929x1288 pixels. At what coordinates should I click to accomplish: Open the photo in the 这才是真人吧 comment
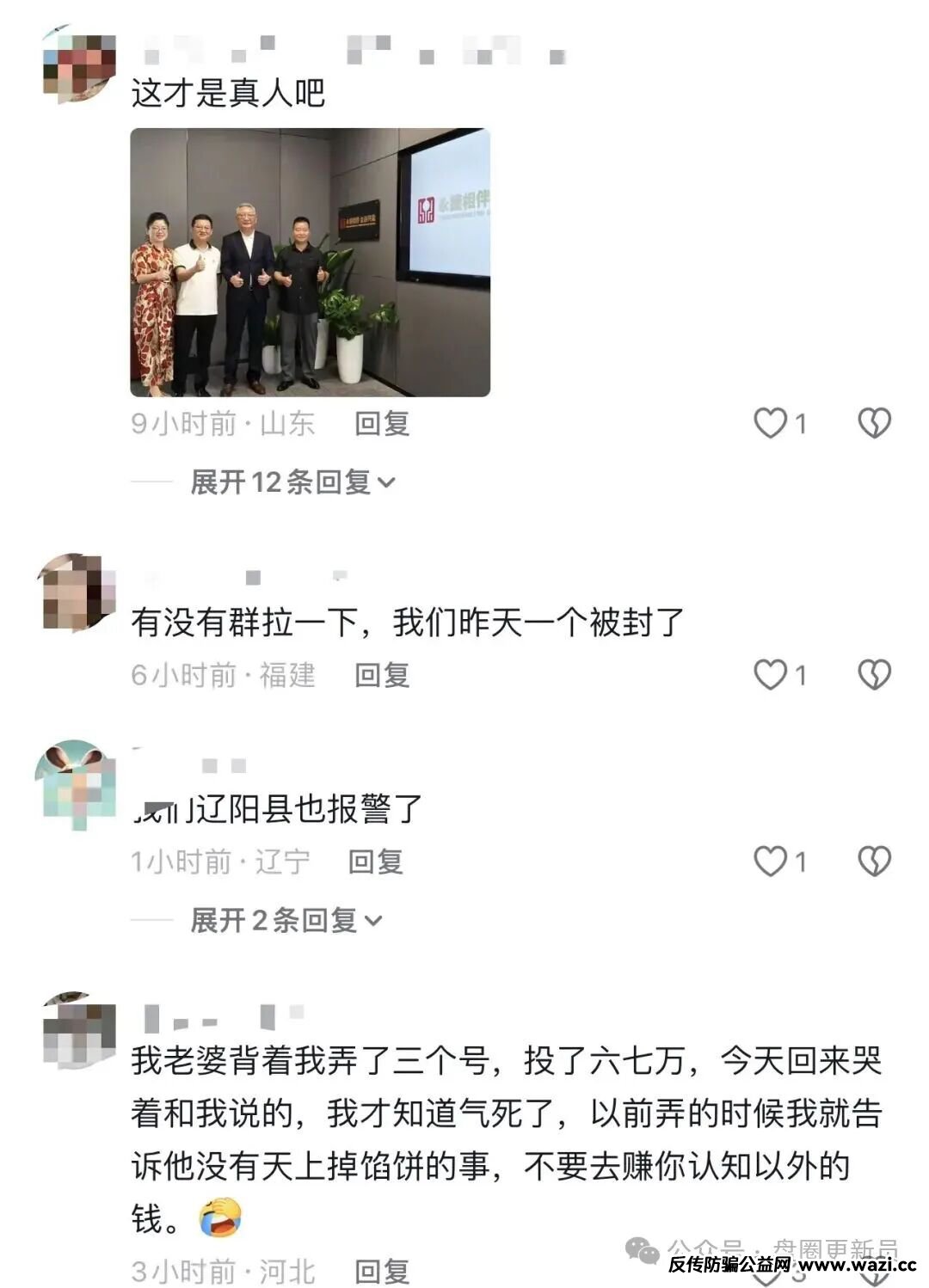click(310, 262)
